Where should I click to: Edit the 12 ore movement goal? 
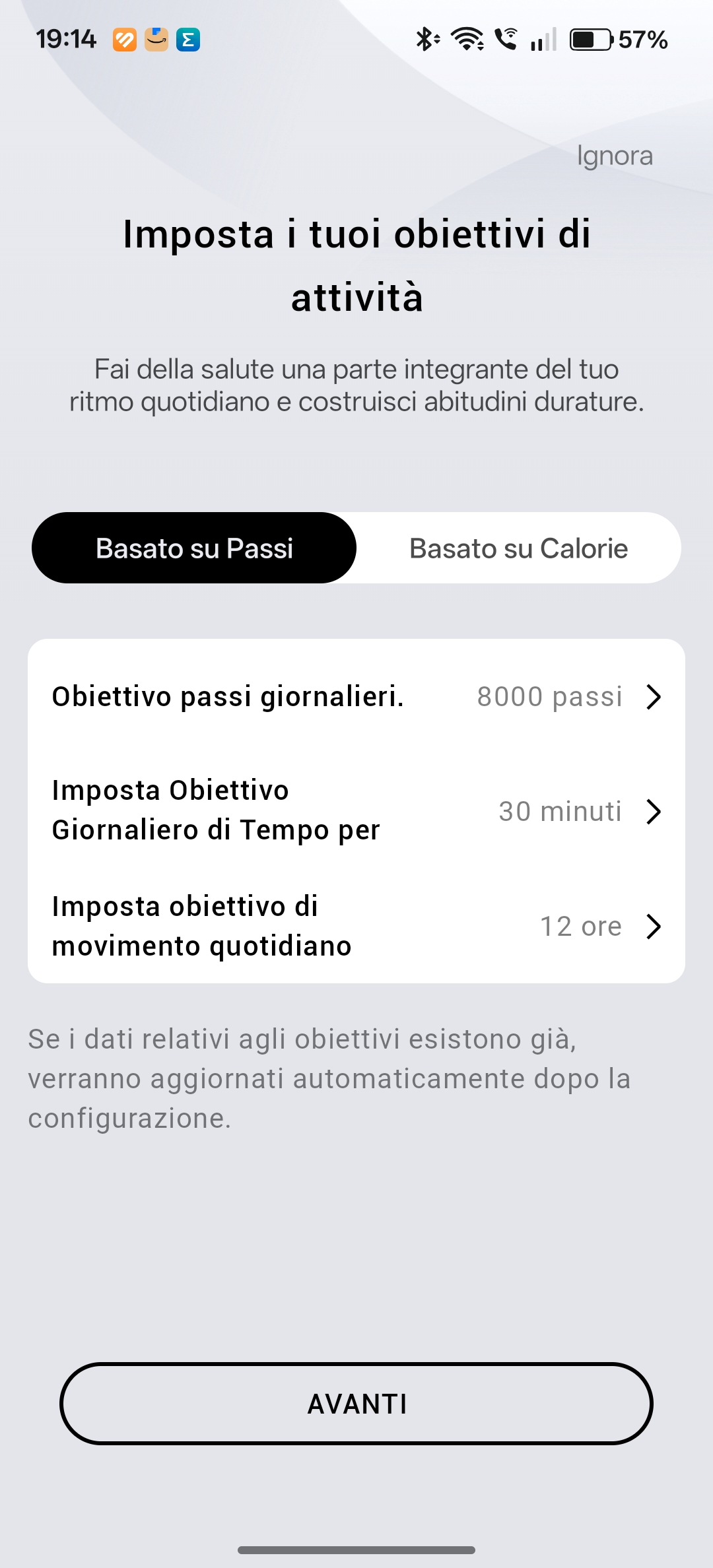356,926
